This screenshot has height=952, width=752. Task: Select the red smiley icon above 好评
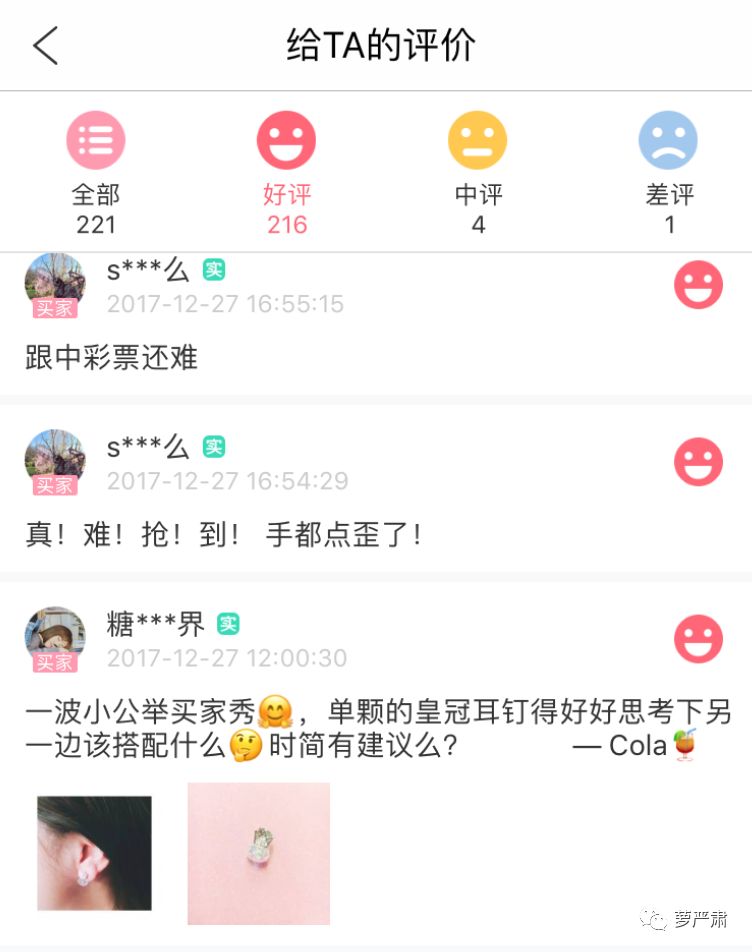pos(287,139)
